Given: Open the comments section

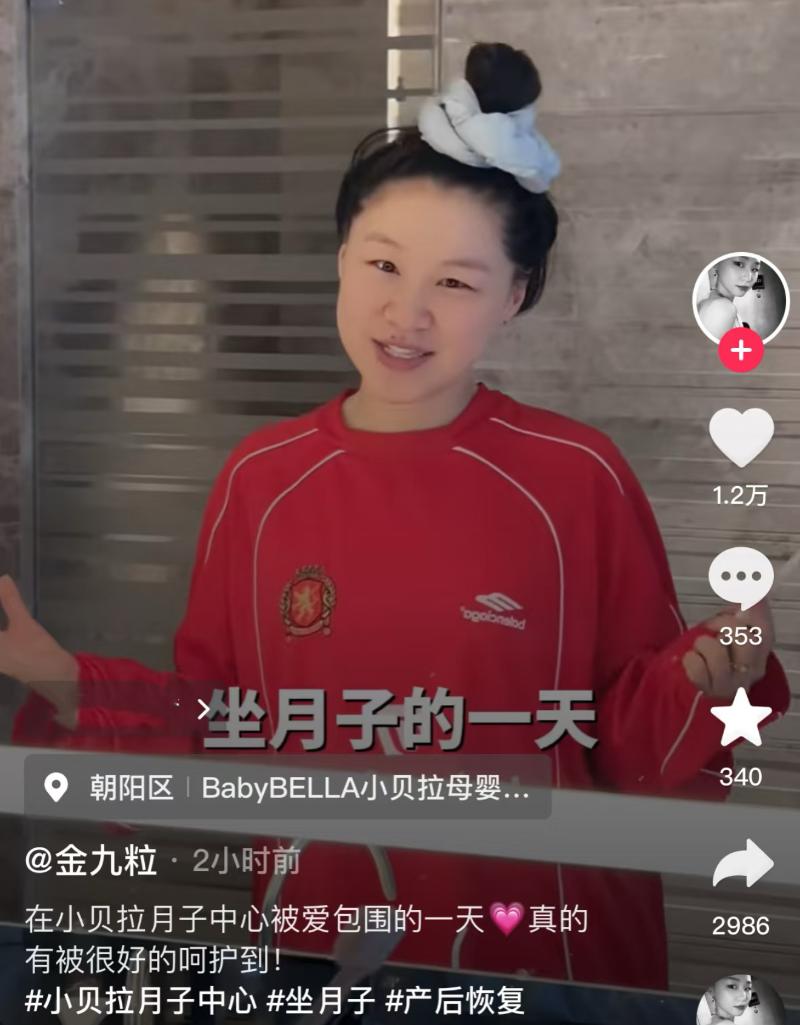Looking at the screenshot, I should click(x=741, y=579).
